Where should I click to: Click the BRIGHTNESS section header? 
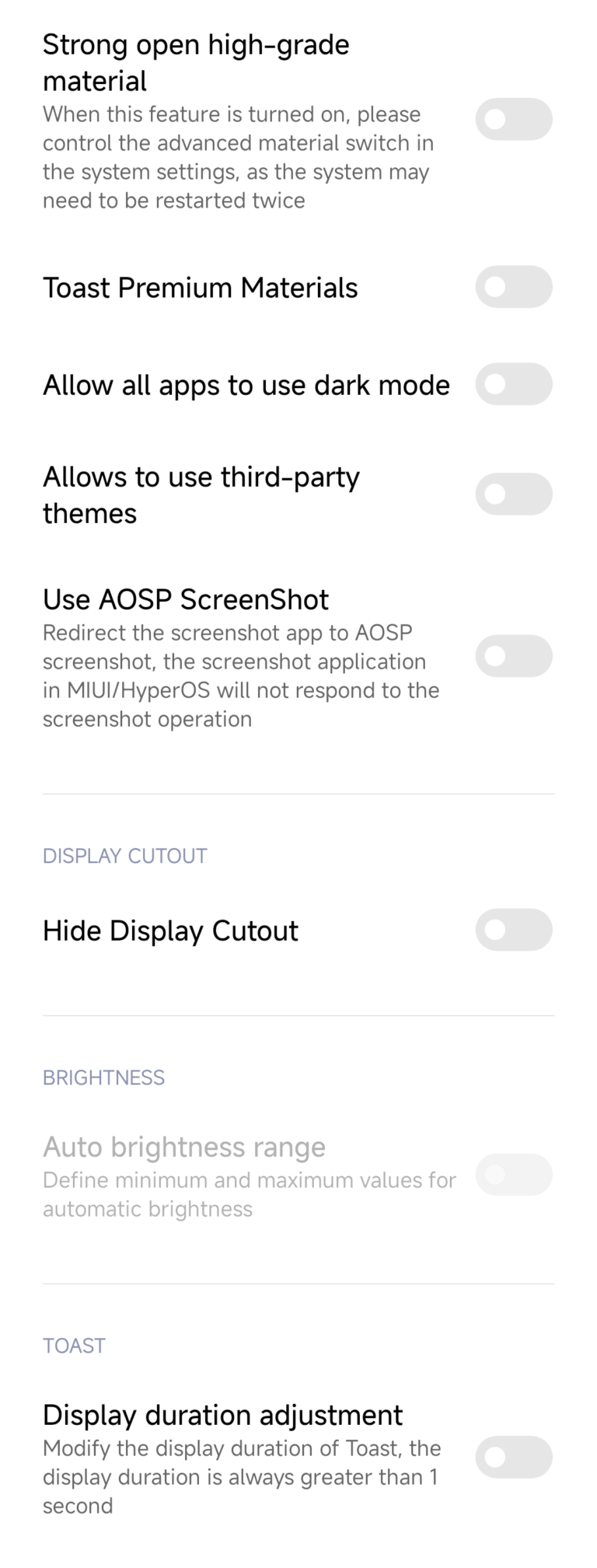pos(103,1077)
